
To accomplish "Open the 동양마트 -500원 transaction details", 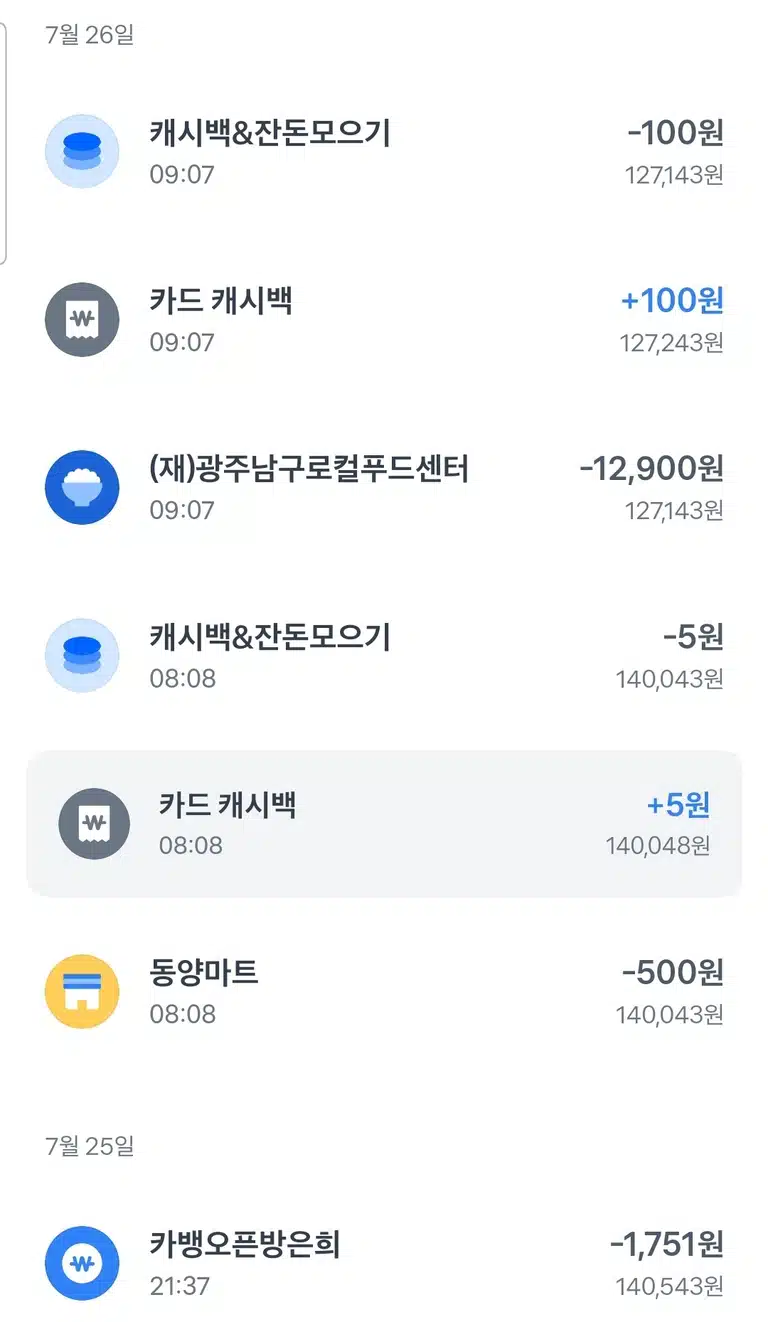I will pos(384,992).
